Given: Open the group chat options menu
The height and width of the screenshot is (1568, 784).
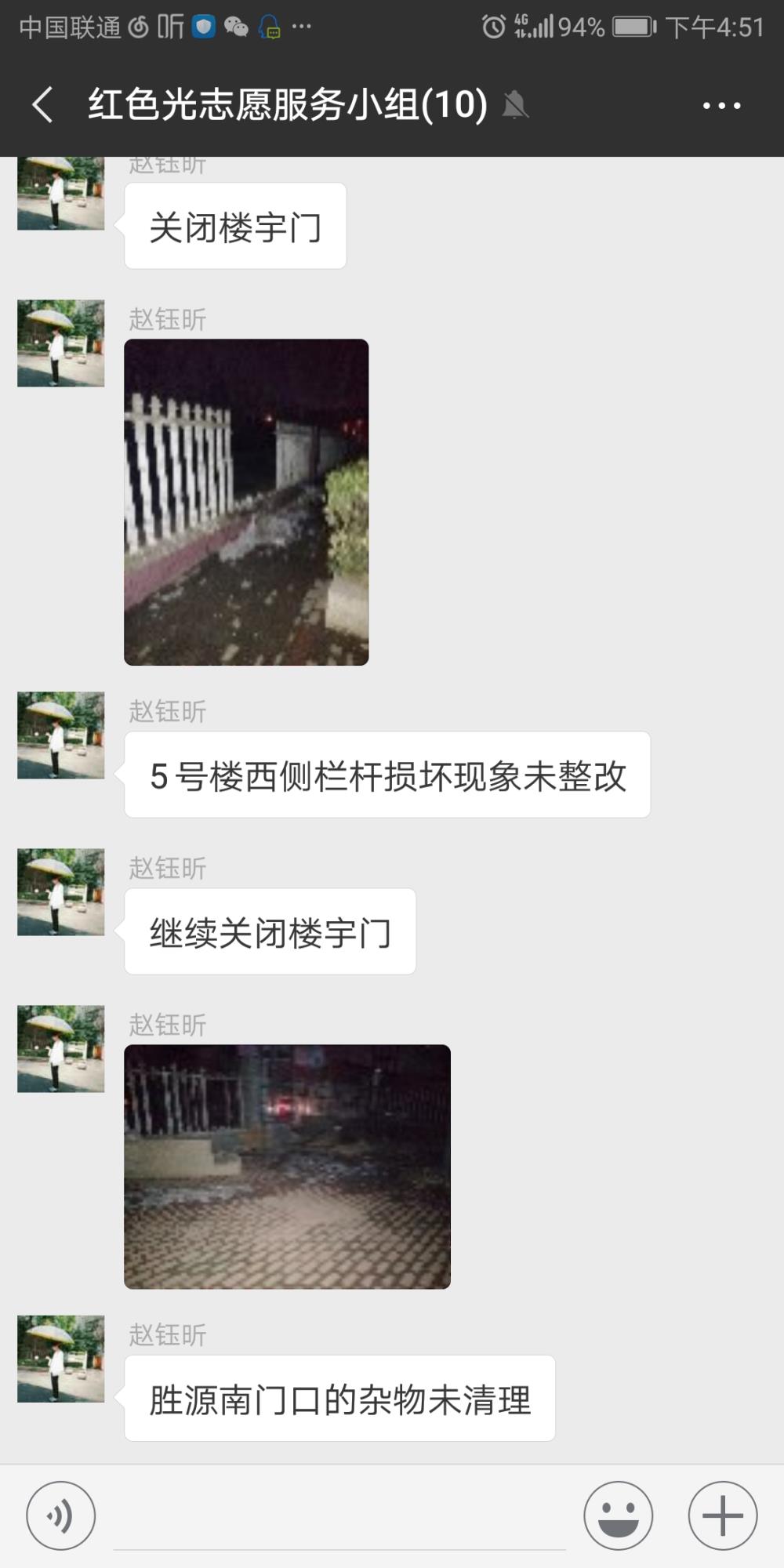Looking at the screenshot, I should coord(721,105).
